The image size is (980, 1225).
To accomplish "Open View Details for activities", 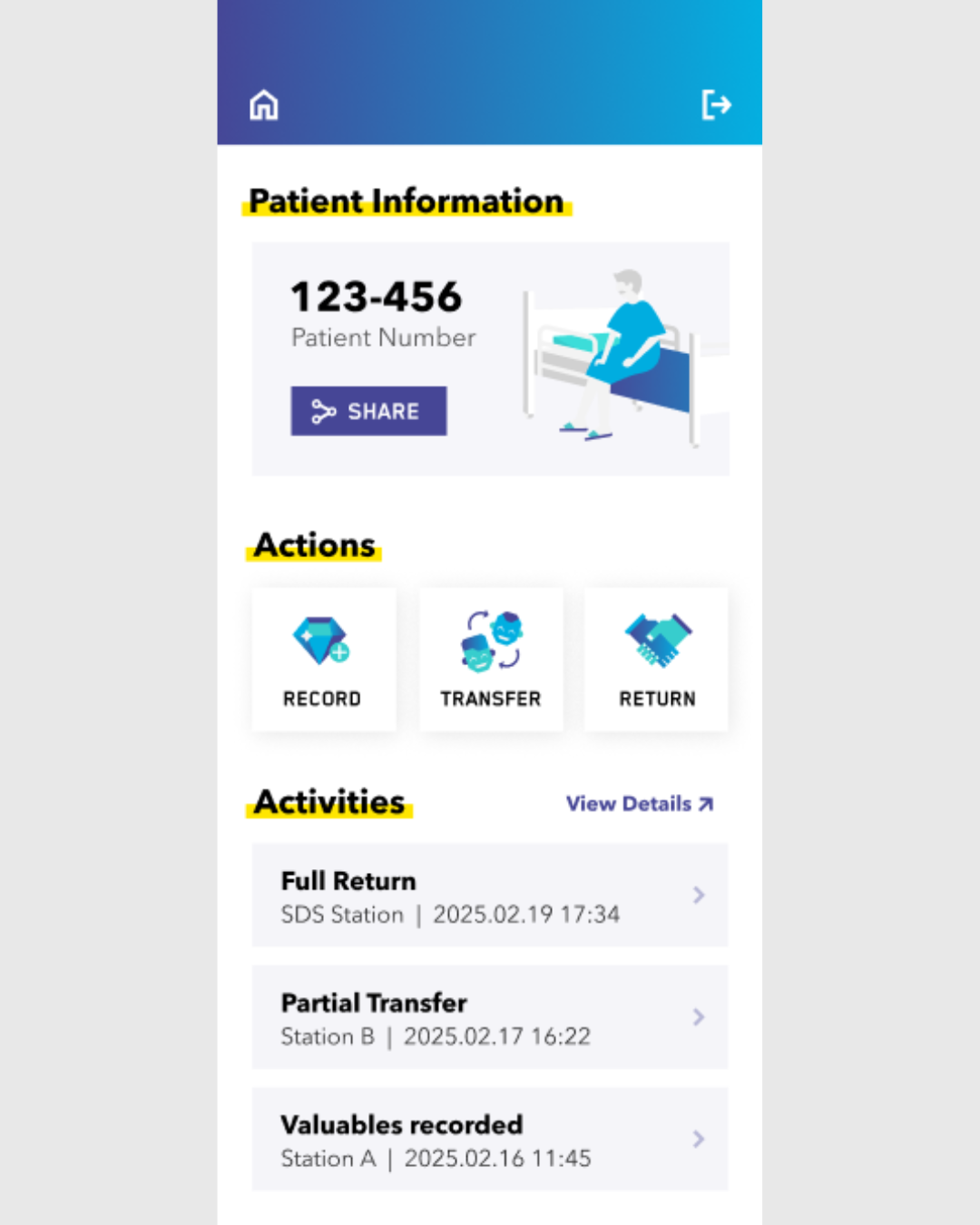I will click(640, 804).
